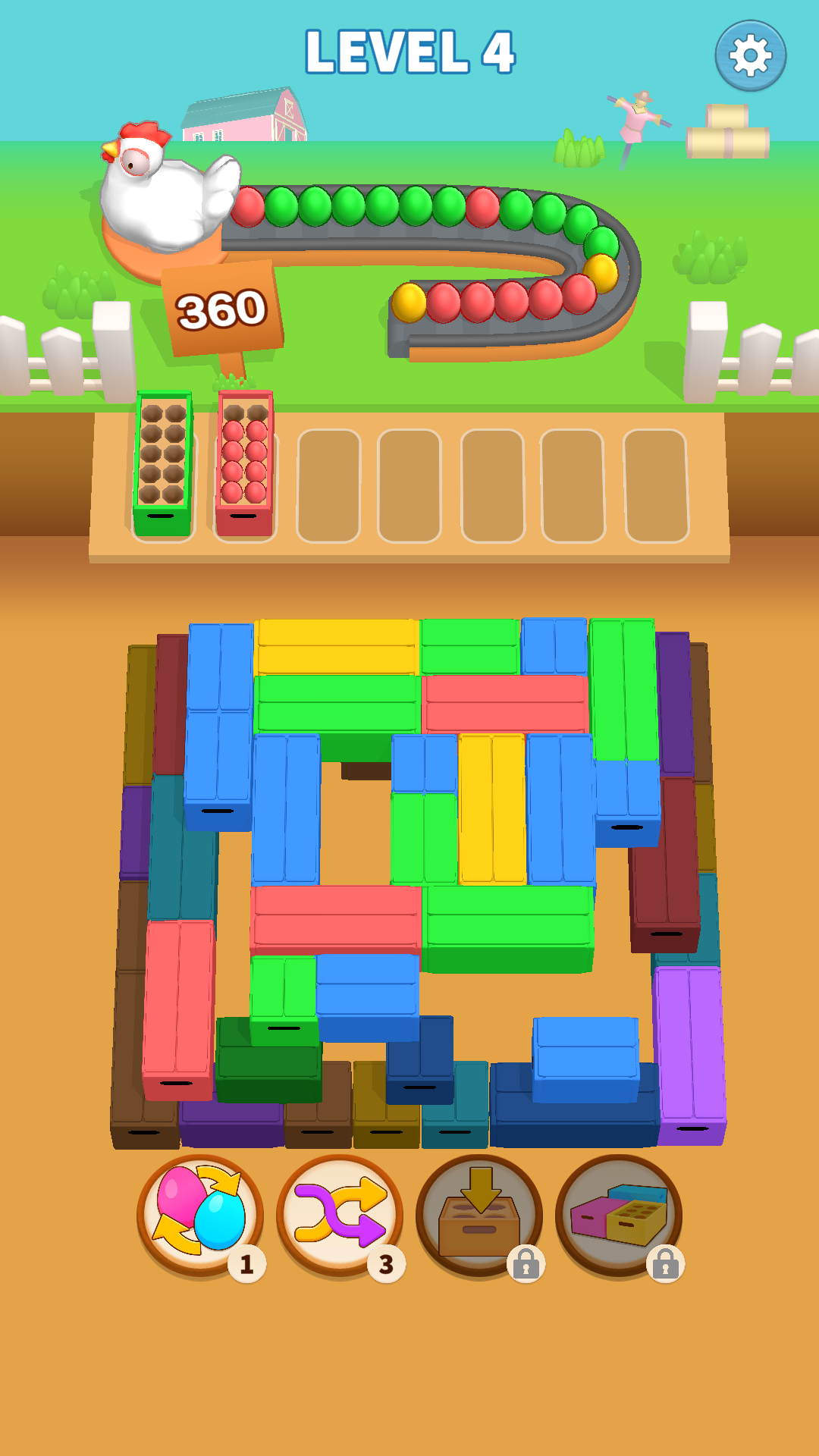Open the settings gear
The height and width of the screenshot is (1456, 819).
coord(750,55)
